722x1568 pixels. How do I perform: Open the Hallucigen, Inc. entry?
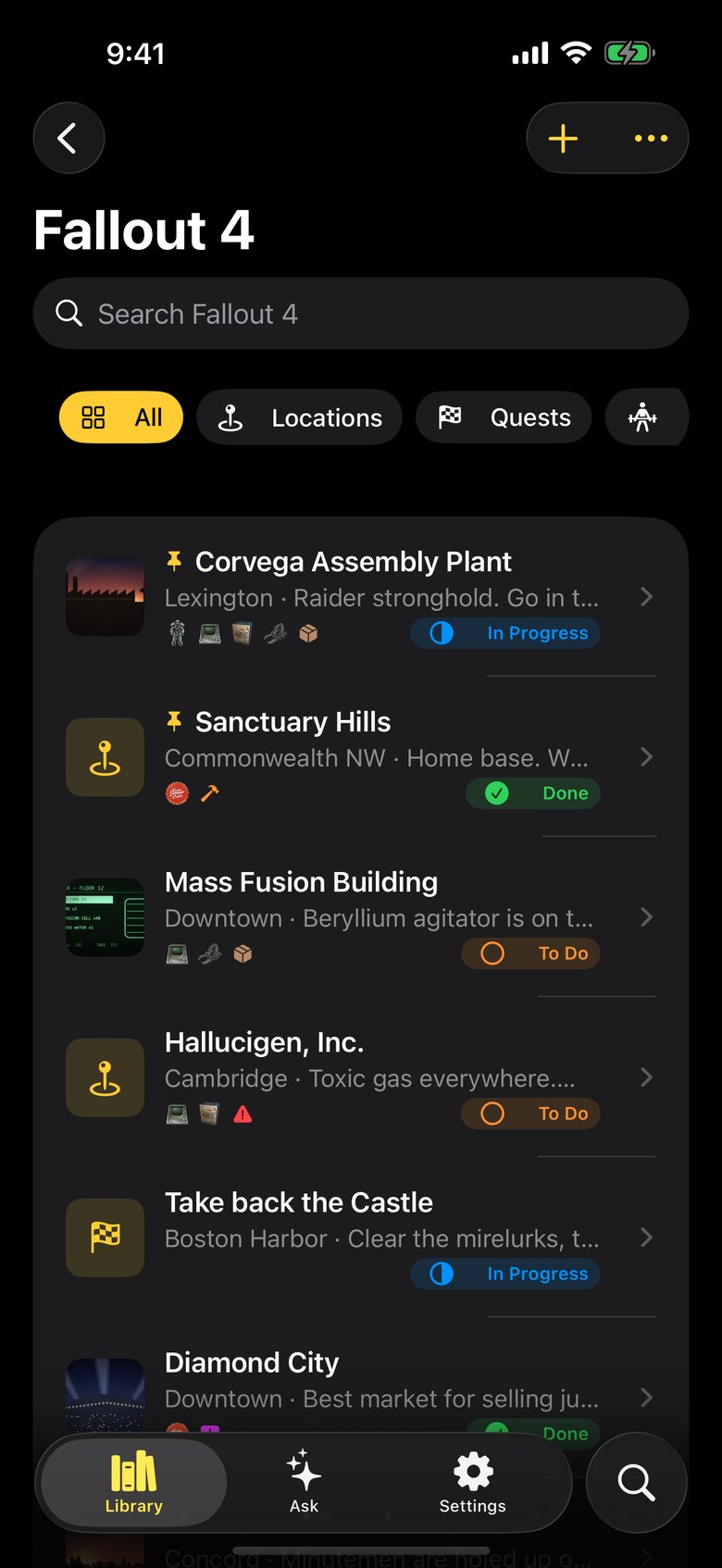point(361,1077)
